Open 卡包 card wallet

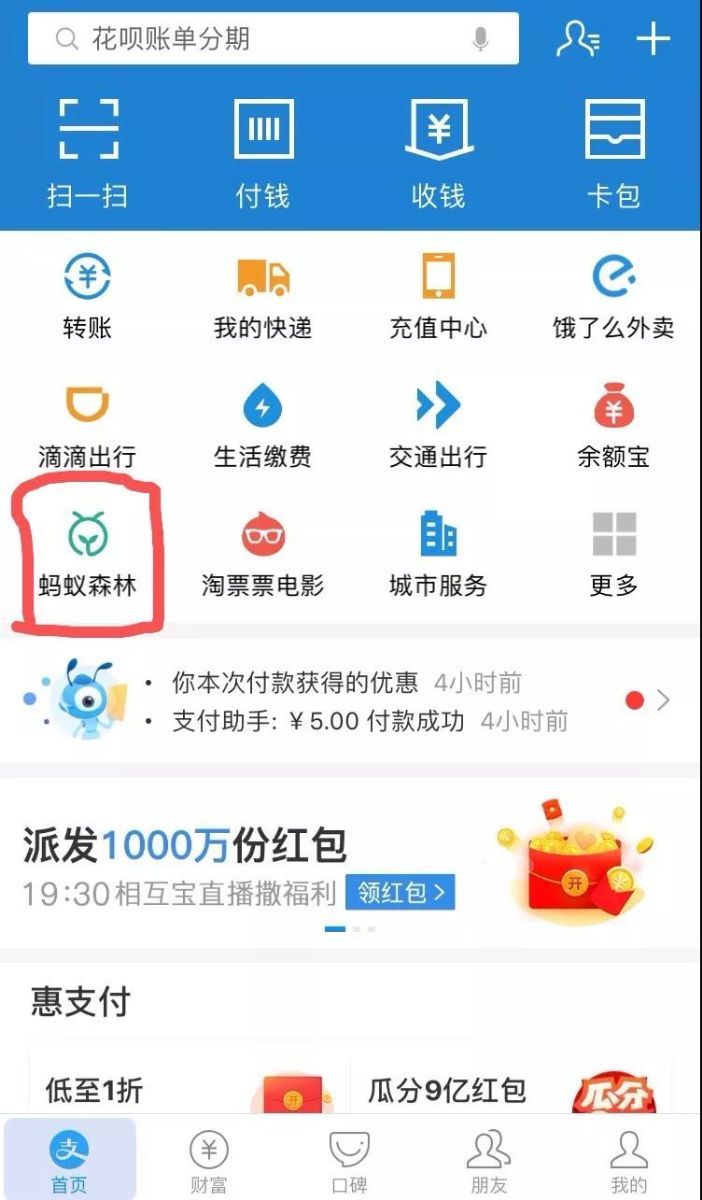[614, 150]
